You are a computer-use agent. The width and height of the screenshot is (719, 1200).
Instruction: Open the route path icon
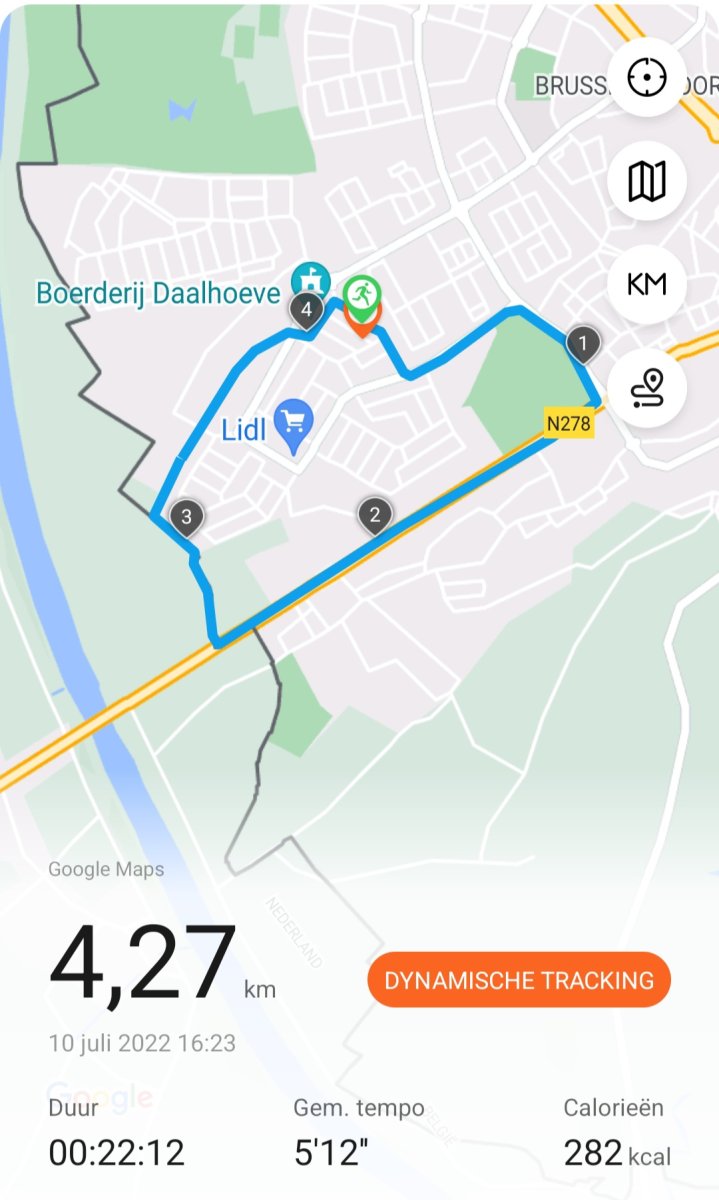pyautogui.click(x=646, y=387)
